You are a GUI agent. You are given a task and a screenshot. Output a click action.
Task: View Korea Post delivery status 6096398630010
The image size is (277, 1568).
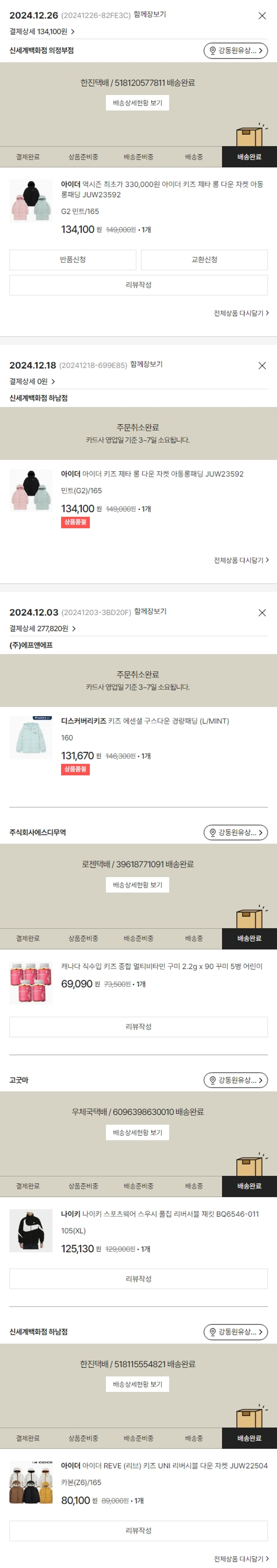point(138,1132)
